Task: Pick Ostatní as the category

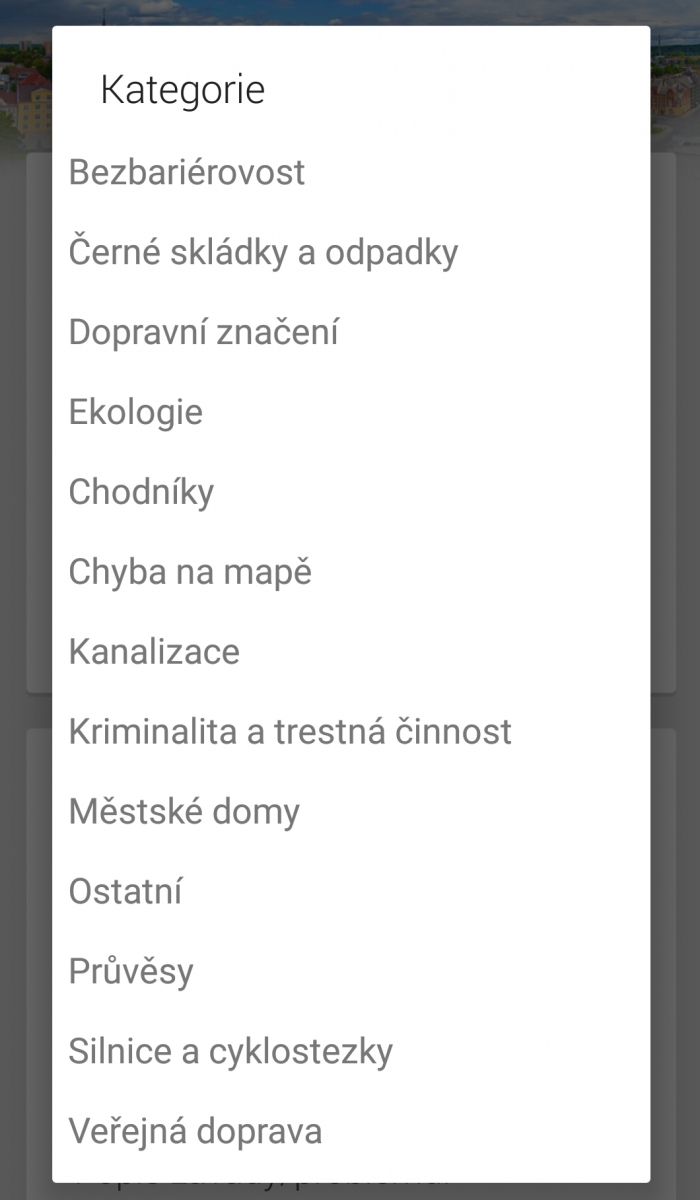Action: coord(351,892)
